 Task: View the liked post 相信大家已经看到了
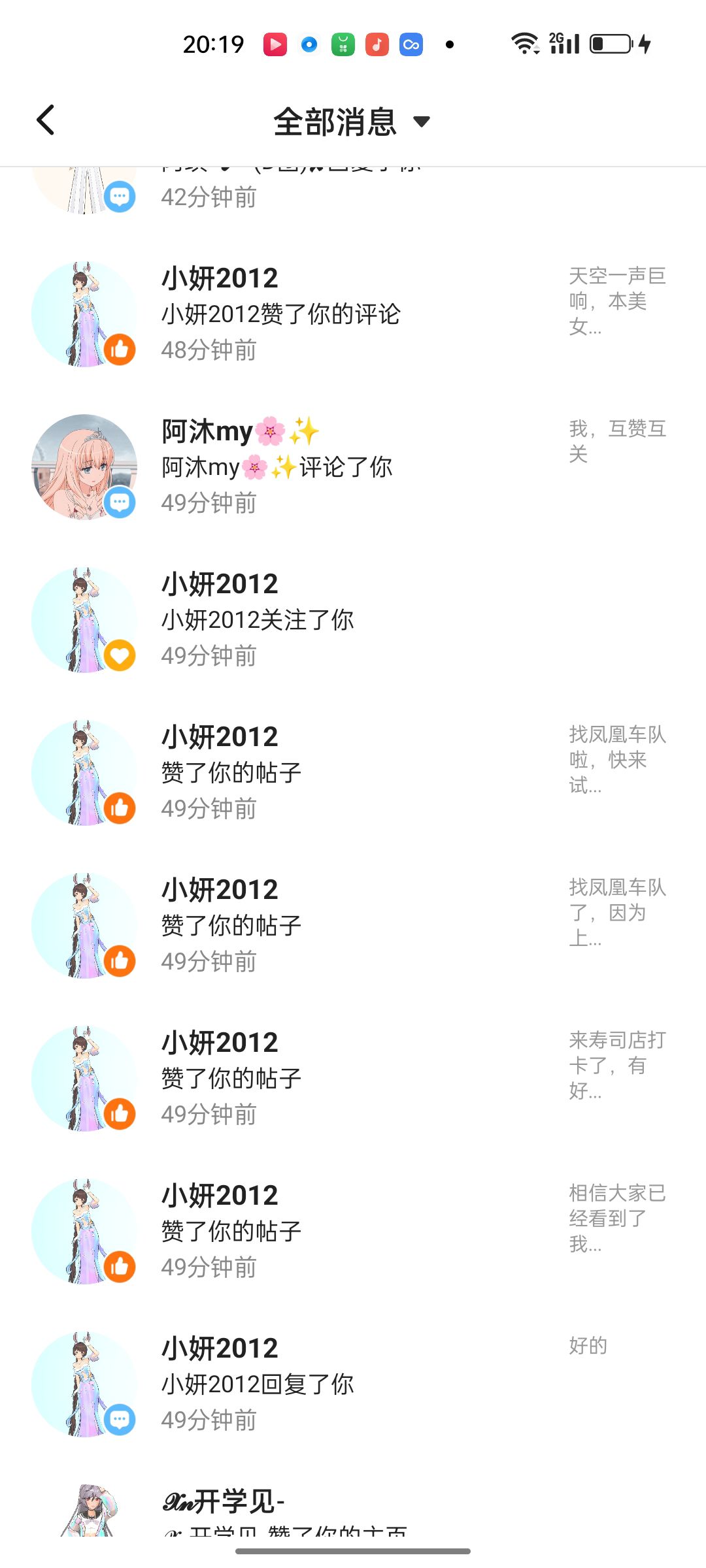click(617, 1218)
